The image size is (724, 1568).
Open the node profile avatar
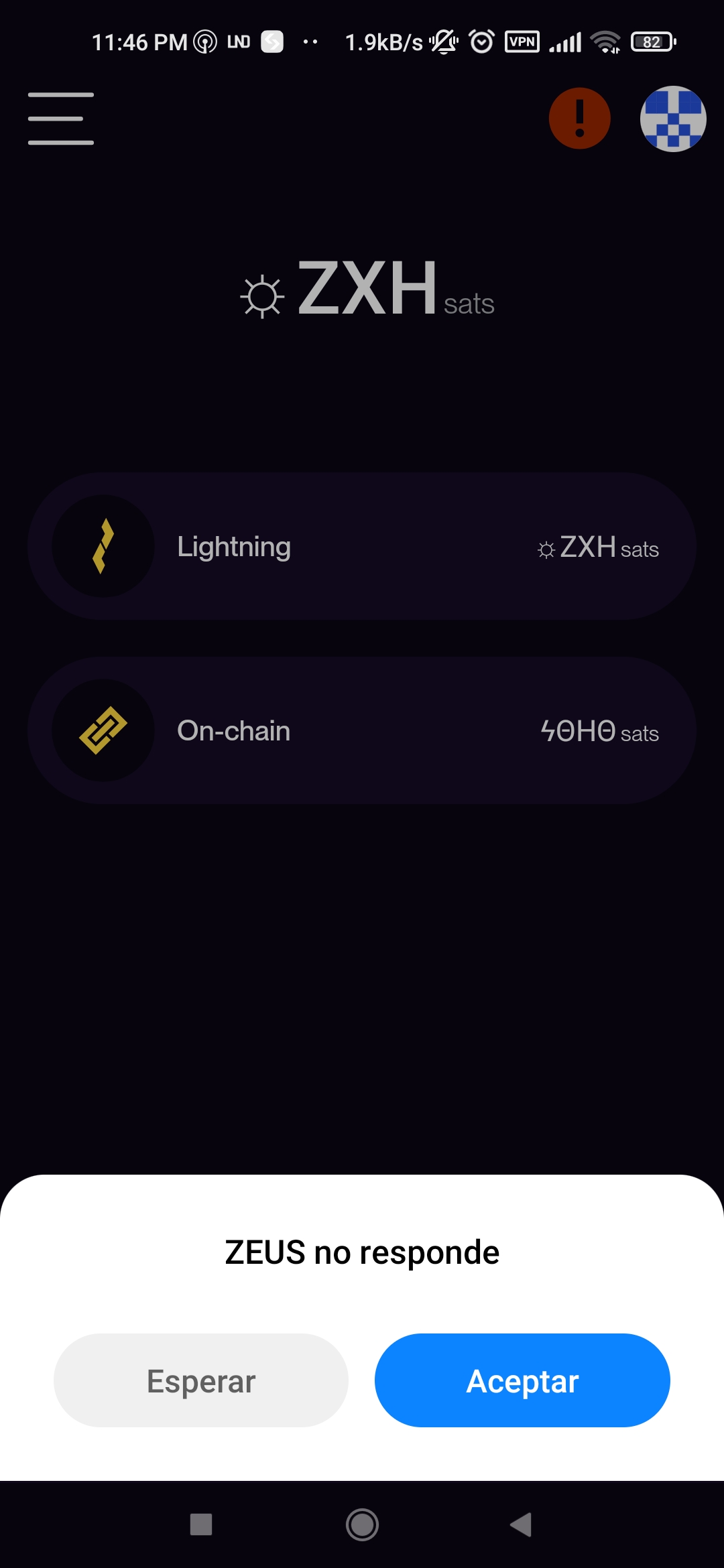tap(673, 119)
